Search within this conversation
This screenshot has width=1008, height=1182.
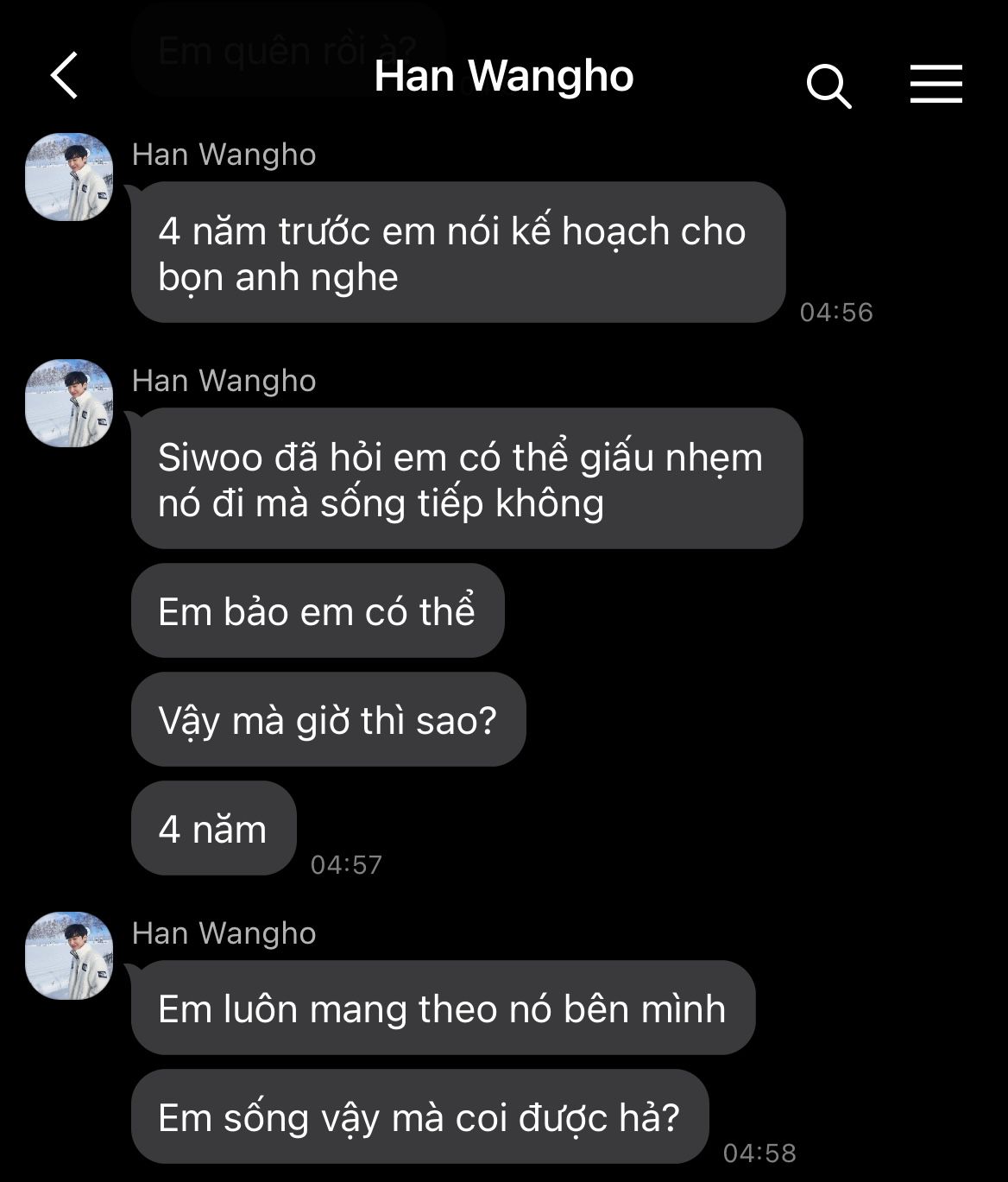point(828,85)
